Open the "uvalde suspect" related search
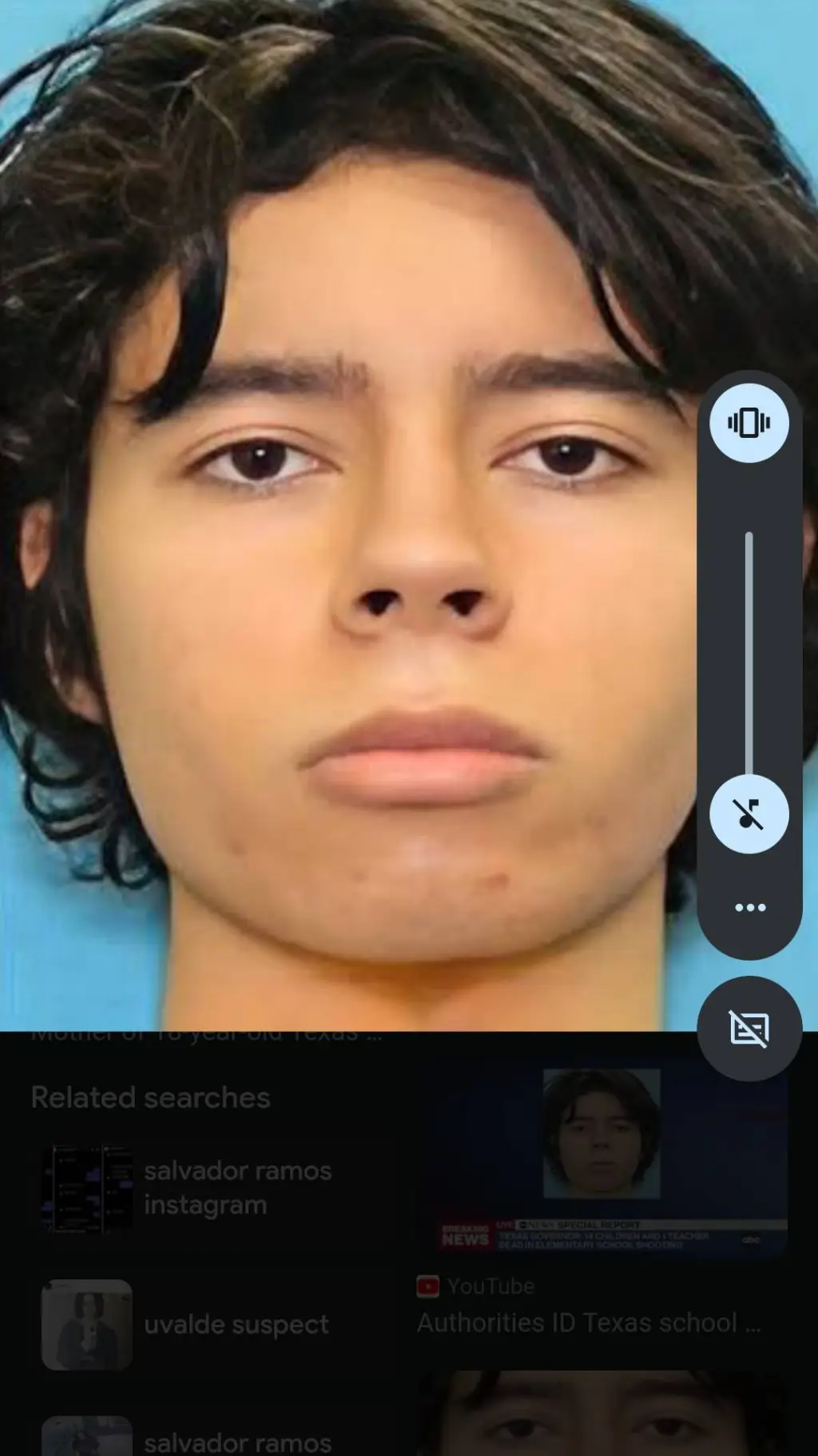Screen dimensions: 818x1456 click(x=236, y=1325)
